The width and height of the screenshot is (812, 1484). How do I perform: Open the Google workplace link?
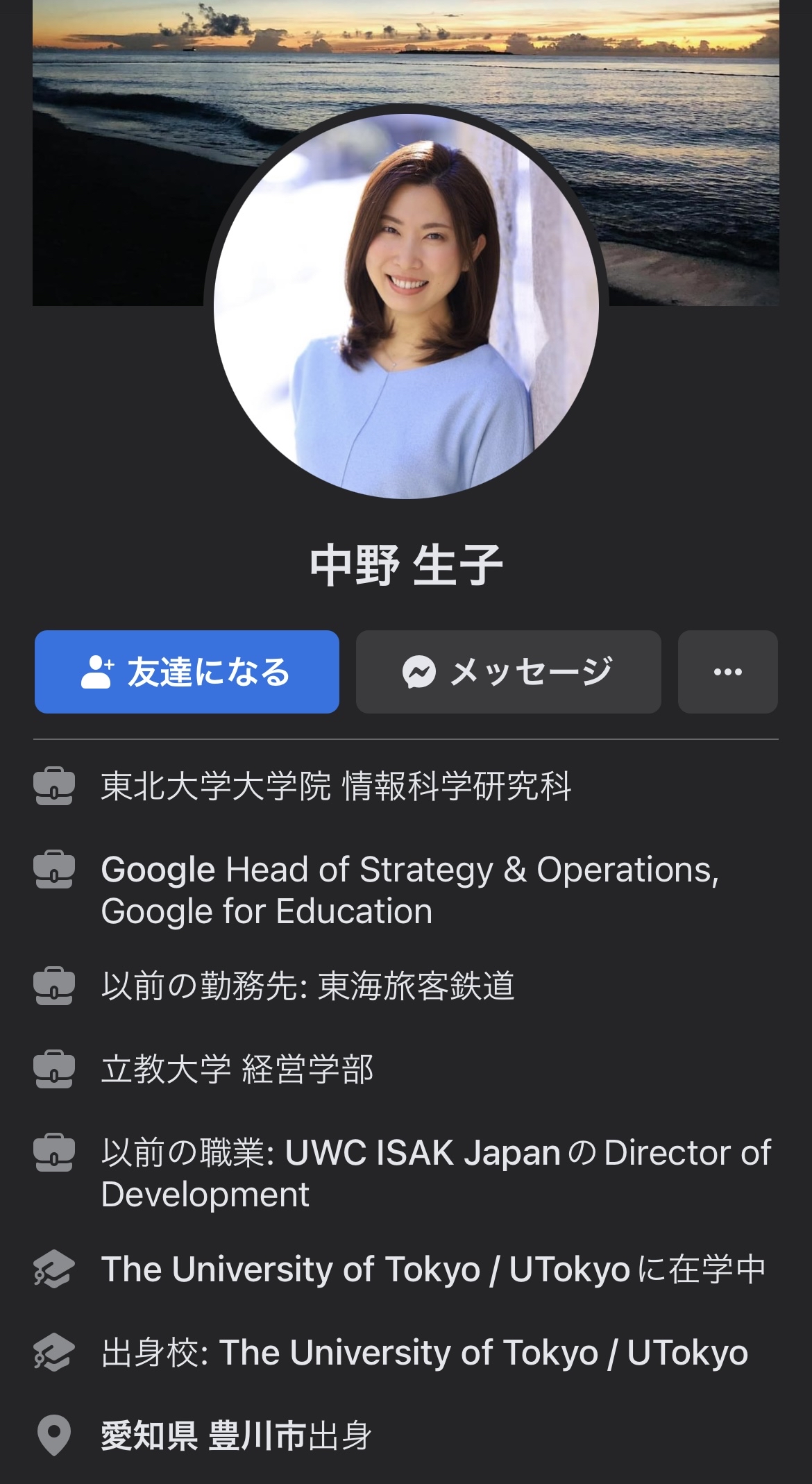158,870
